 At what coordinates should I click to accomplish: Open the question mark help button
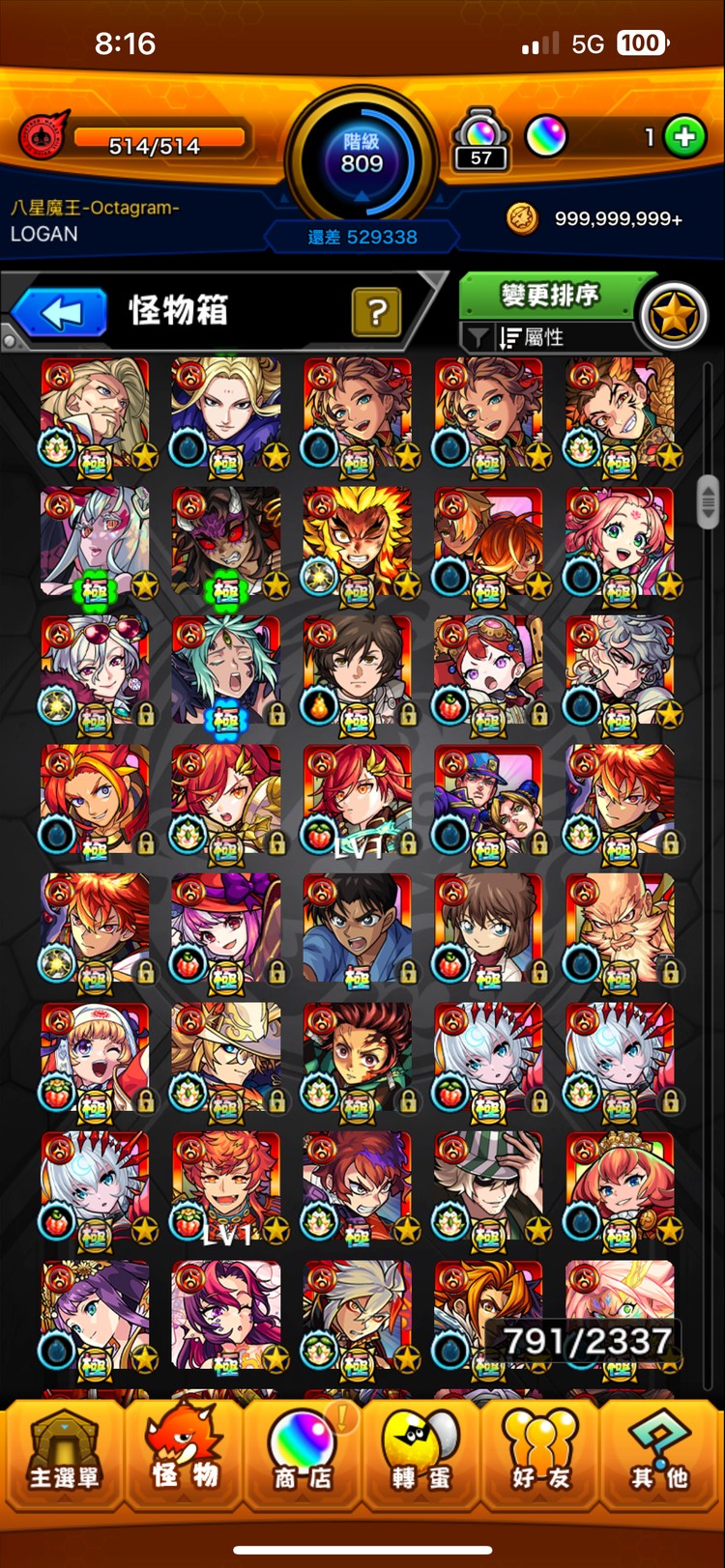[376, 312]
